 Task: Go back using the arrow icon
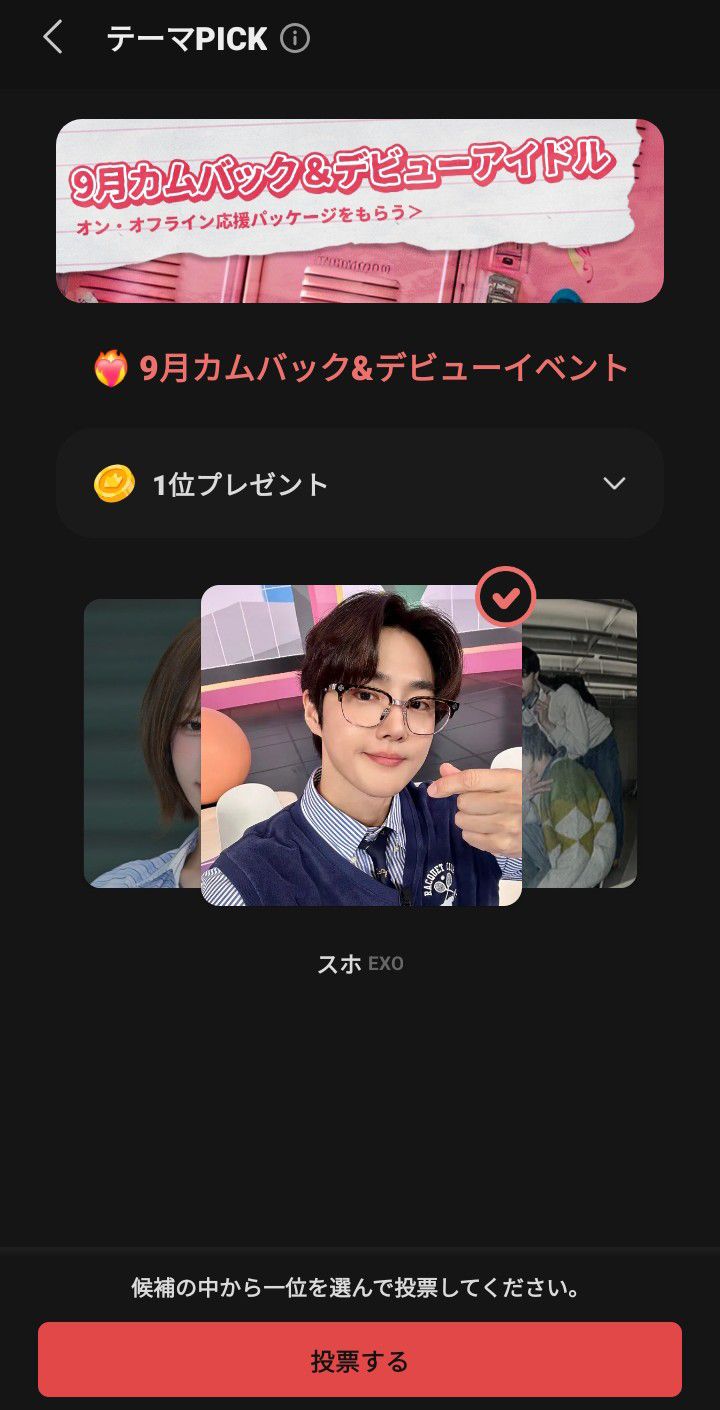click(53, 38)
